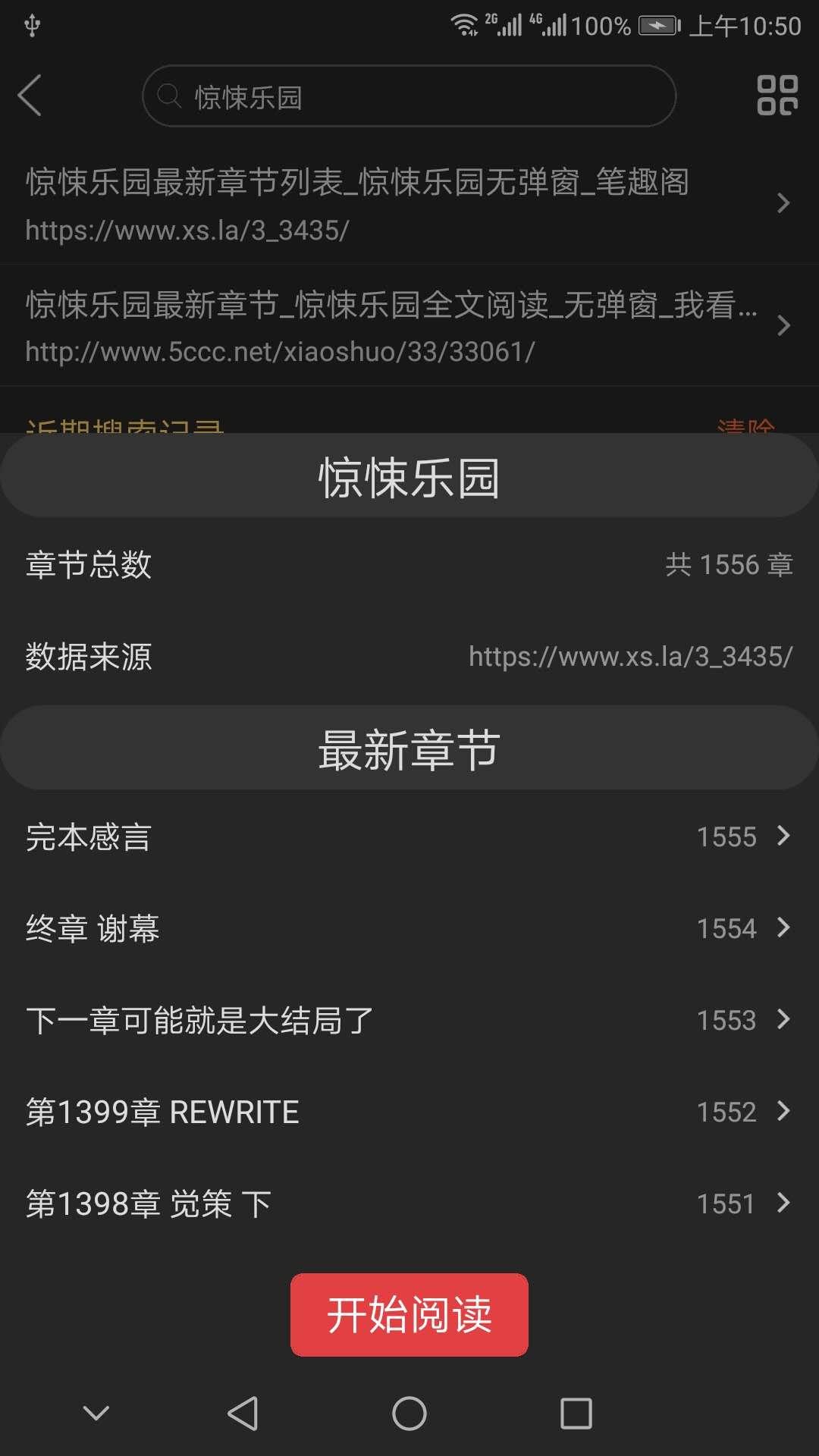The image size is (819, 1456).
Task: Expand chapter 终章 谢幕 details
Action: point(784,928)
